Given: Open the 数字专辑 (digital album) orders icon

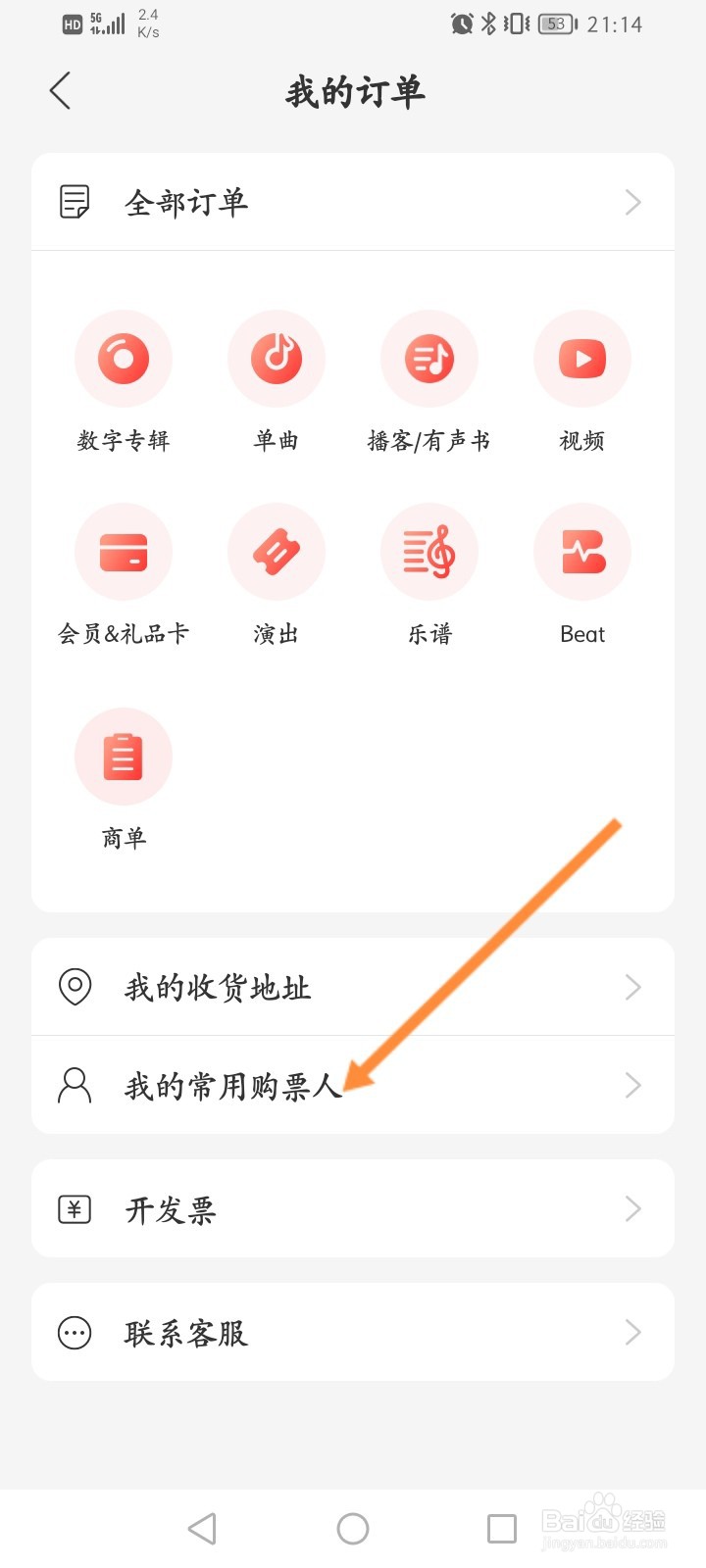Looking at the screenshot, I should (124, 359).
